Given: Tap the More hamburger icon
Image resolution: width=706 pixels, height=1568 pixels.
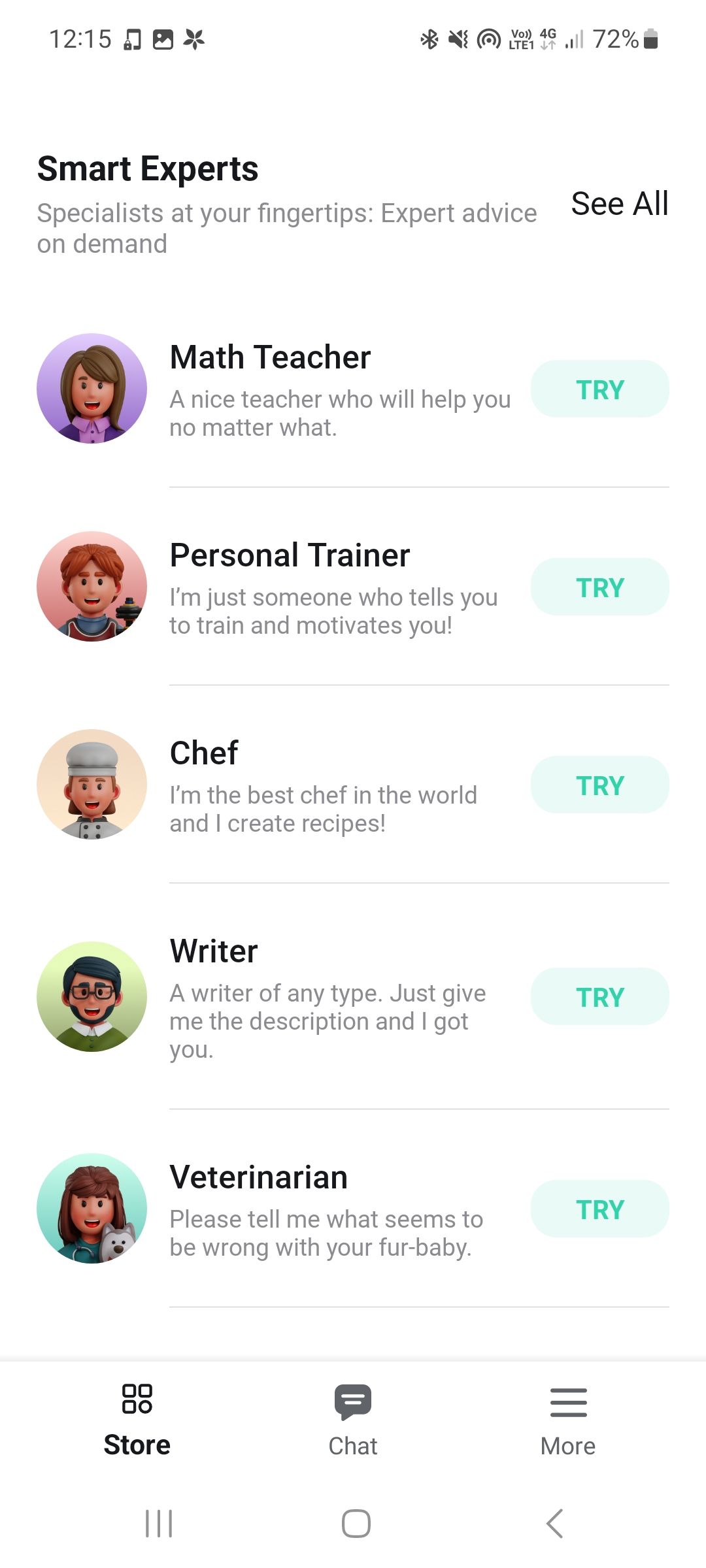Looking at the screenshot, I should pyautogui.click(x=567, y=1401).
